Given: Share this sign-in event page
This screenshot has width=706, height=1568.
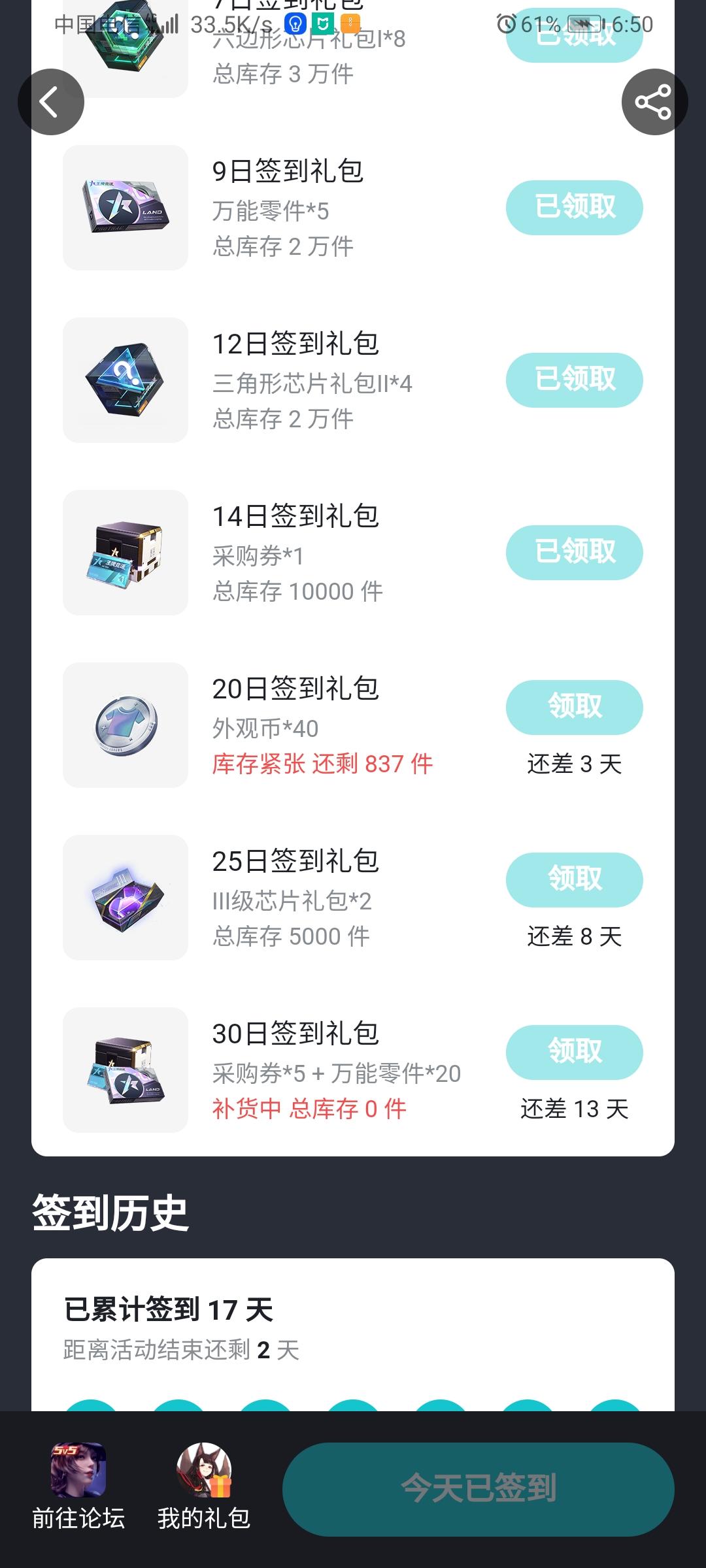Looking at the screenshot, I should pos(654,102).
